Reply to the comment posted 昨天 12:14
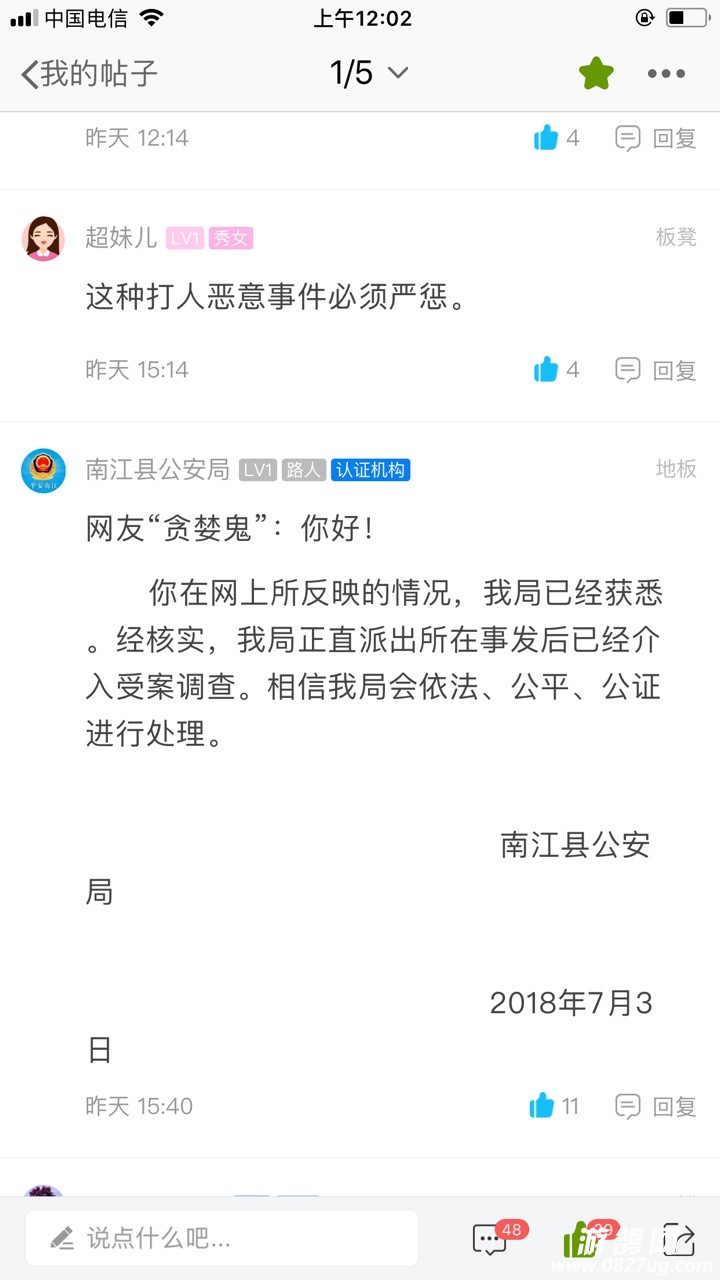Viewport: 720px width, 1280px height. 656,138
